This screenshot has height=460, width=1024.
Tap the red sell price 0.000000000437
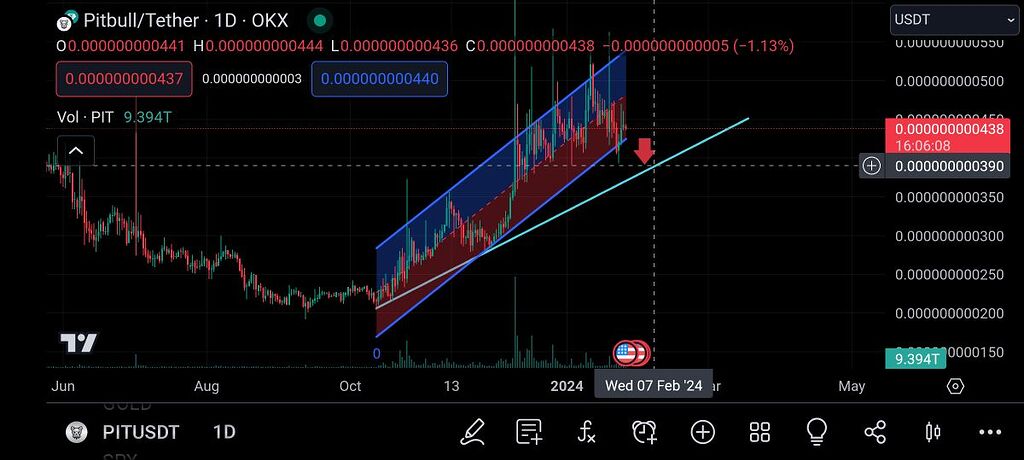coord(124,78)
